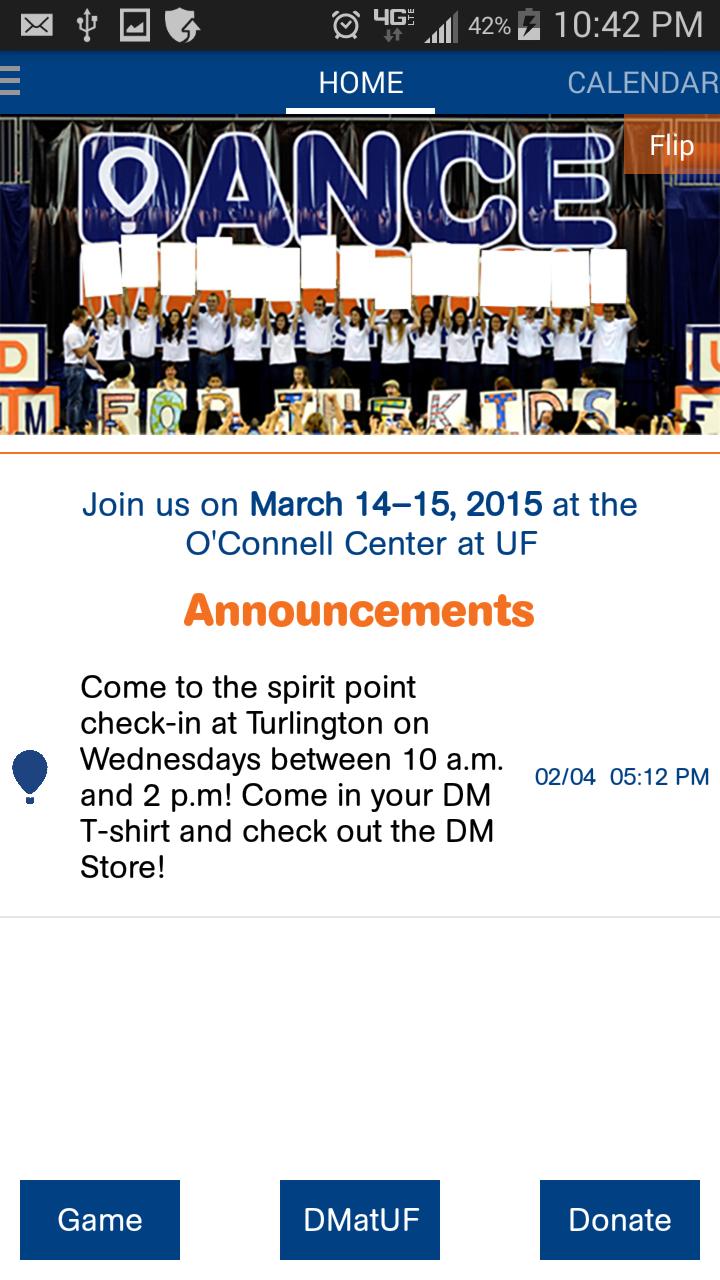This screenshot has width=720, height=1280.
Task: Switch to the HOME tab
Action: (x=360, y=83)
